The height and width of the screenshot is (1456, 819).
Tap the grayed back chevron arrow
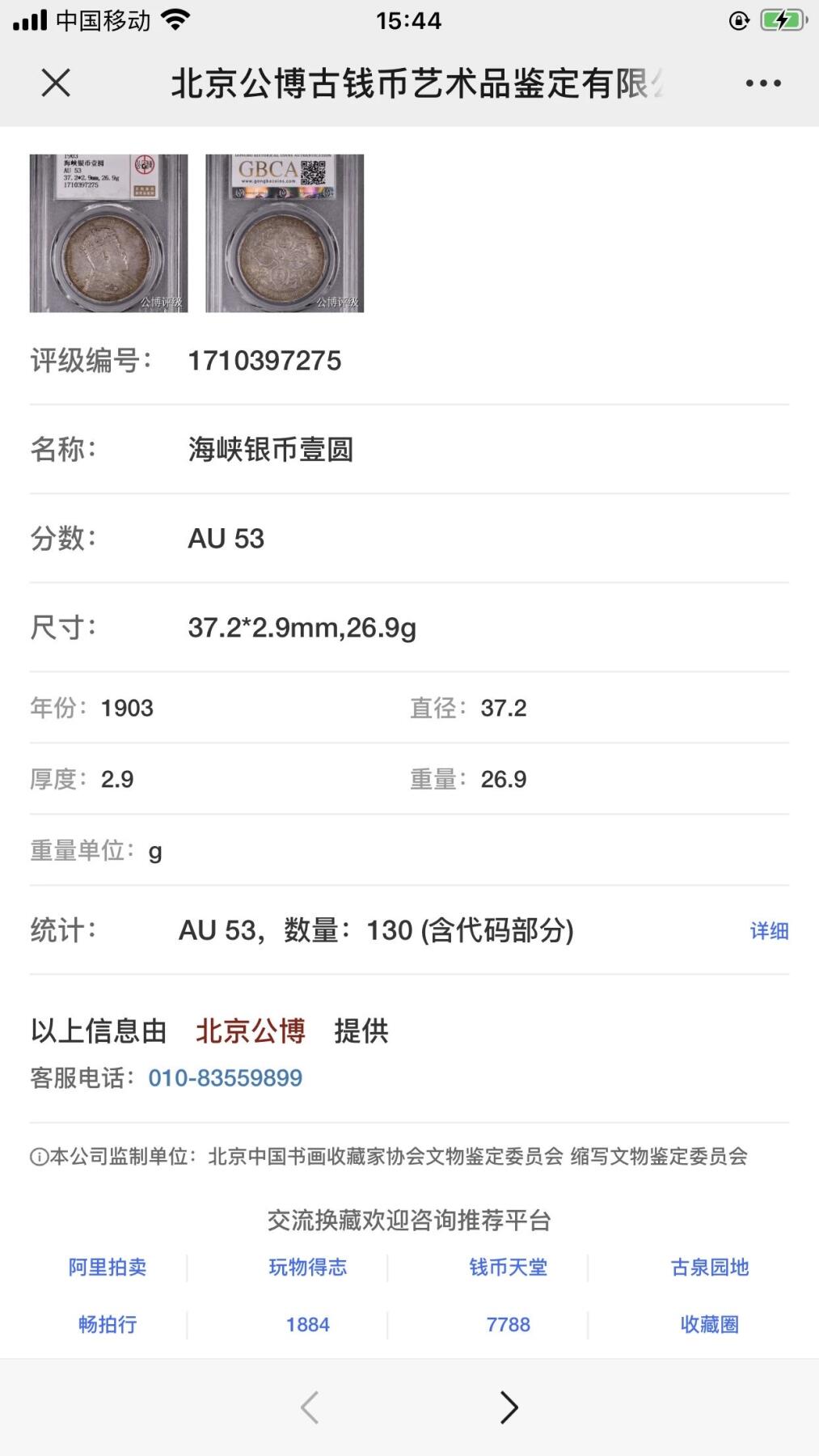(310, 1407)
